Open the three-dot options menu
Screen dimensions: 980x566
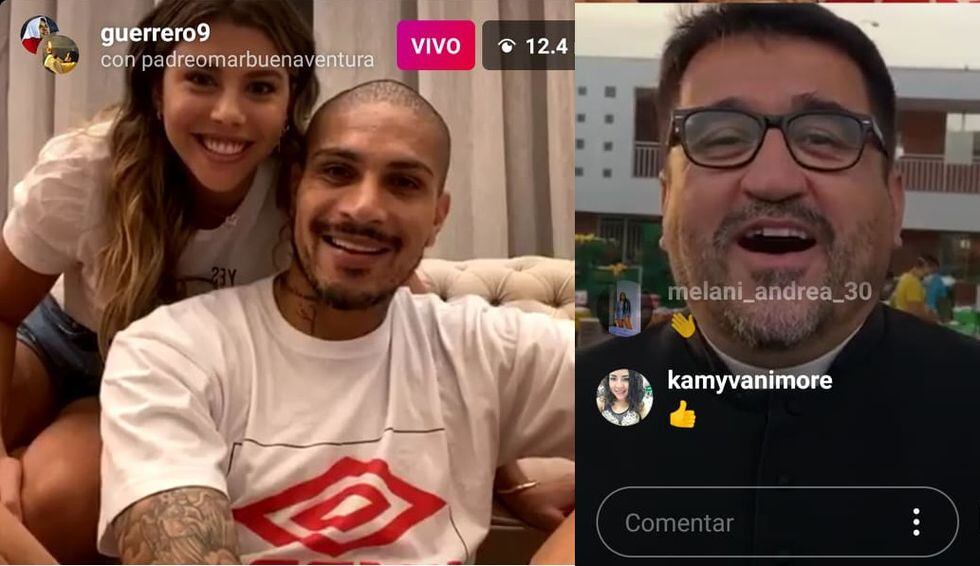pos(916,522)
